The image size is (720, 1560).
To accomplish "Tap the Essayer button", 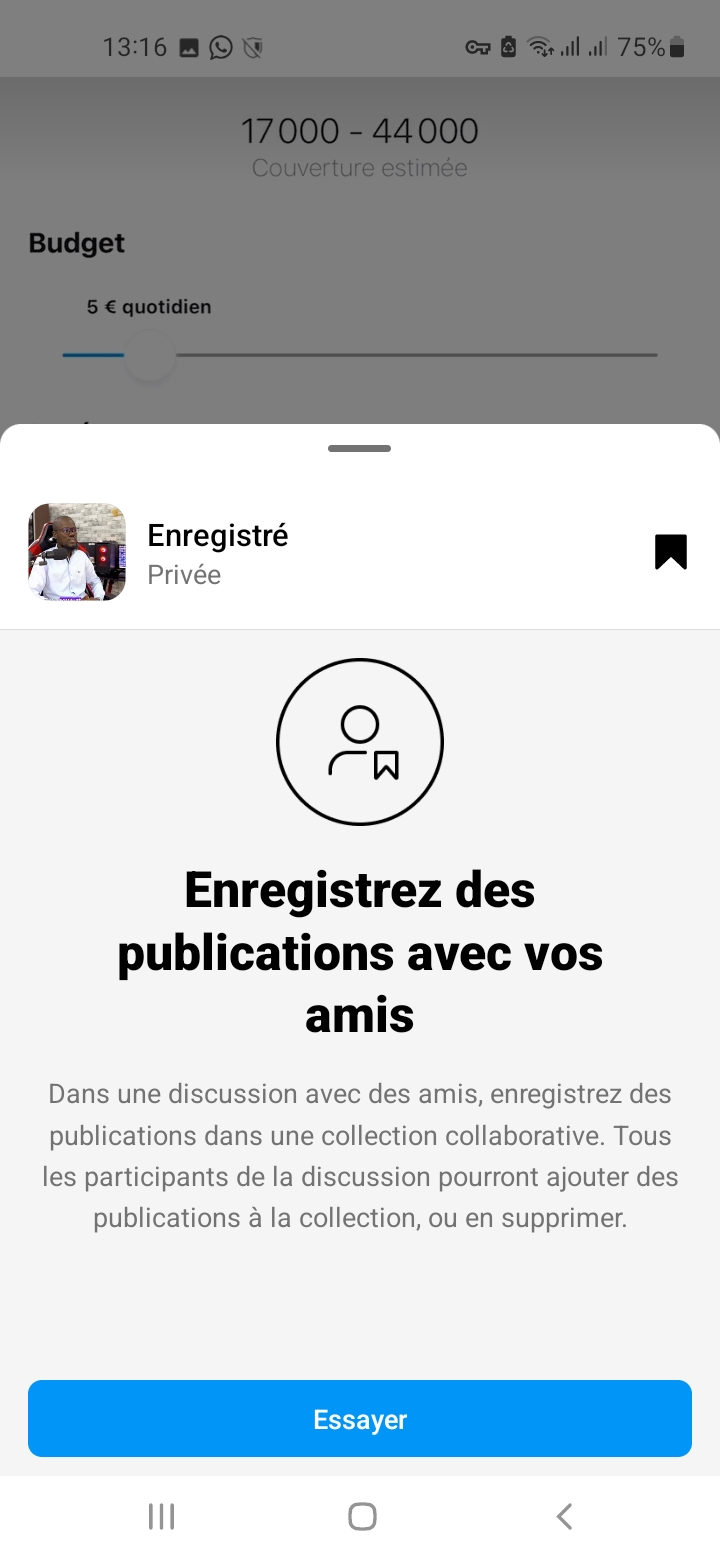I will click(x=360, y=1418).
